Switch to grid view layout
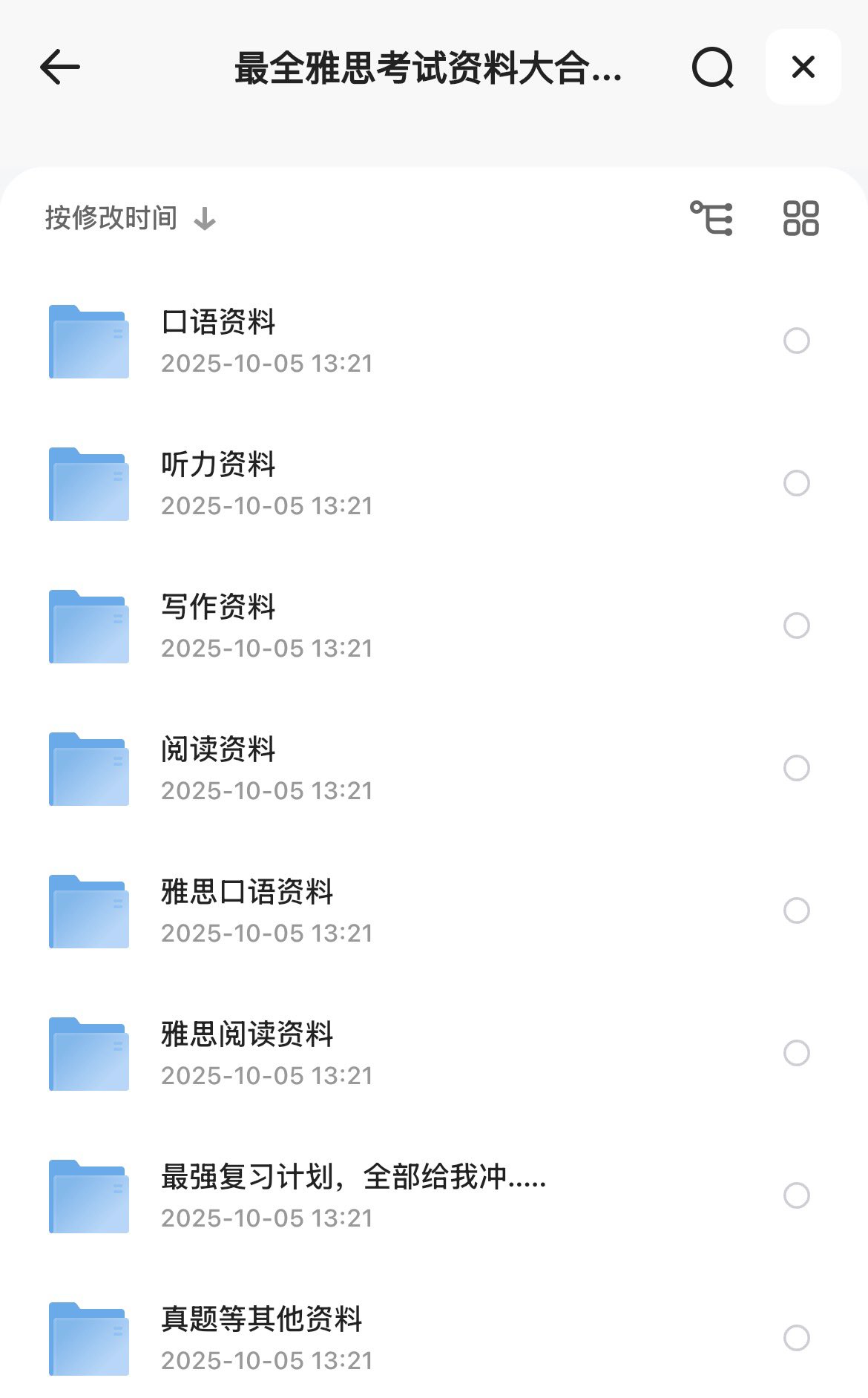Screen dimensions: 868x1398 point(800,218)
